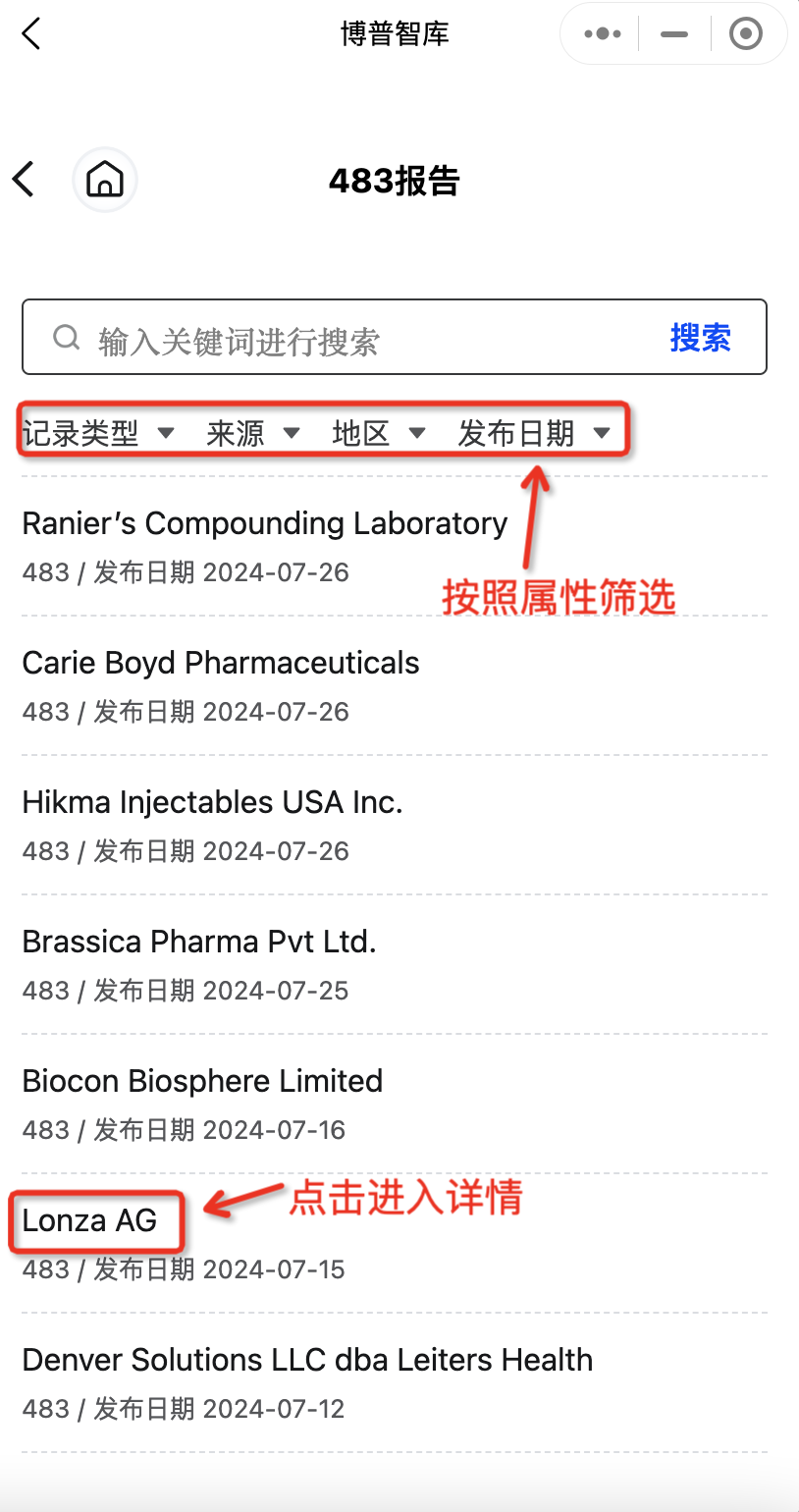Tap the top-left mini program back arrow
Viewport: 799px width, 1512px height.
[x=31, y=33]
